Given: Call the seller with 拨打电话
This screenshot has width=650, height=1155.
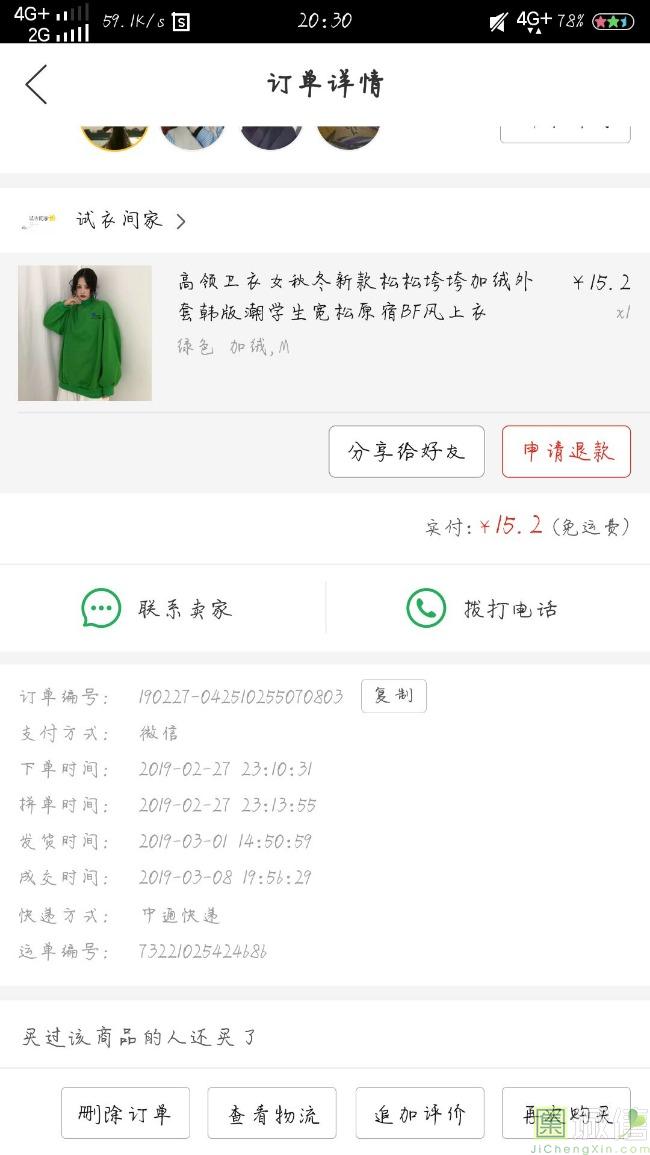Looking at the screenshot, I should 482,608.
